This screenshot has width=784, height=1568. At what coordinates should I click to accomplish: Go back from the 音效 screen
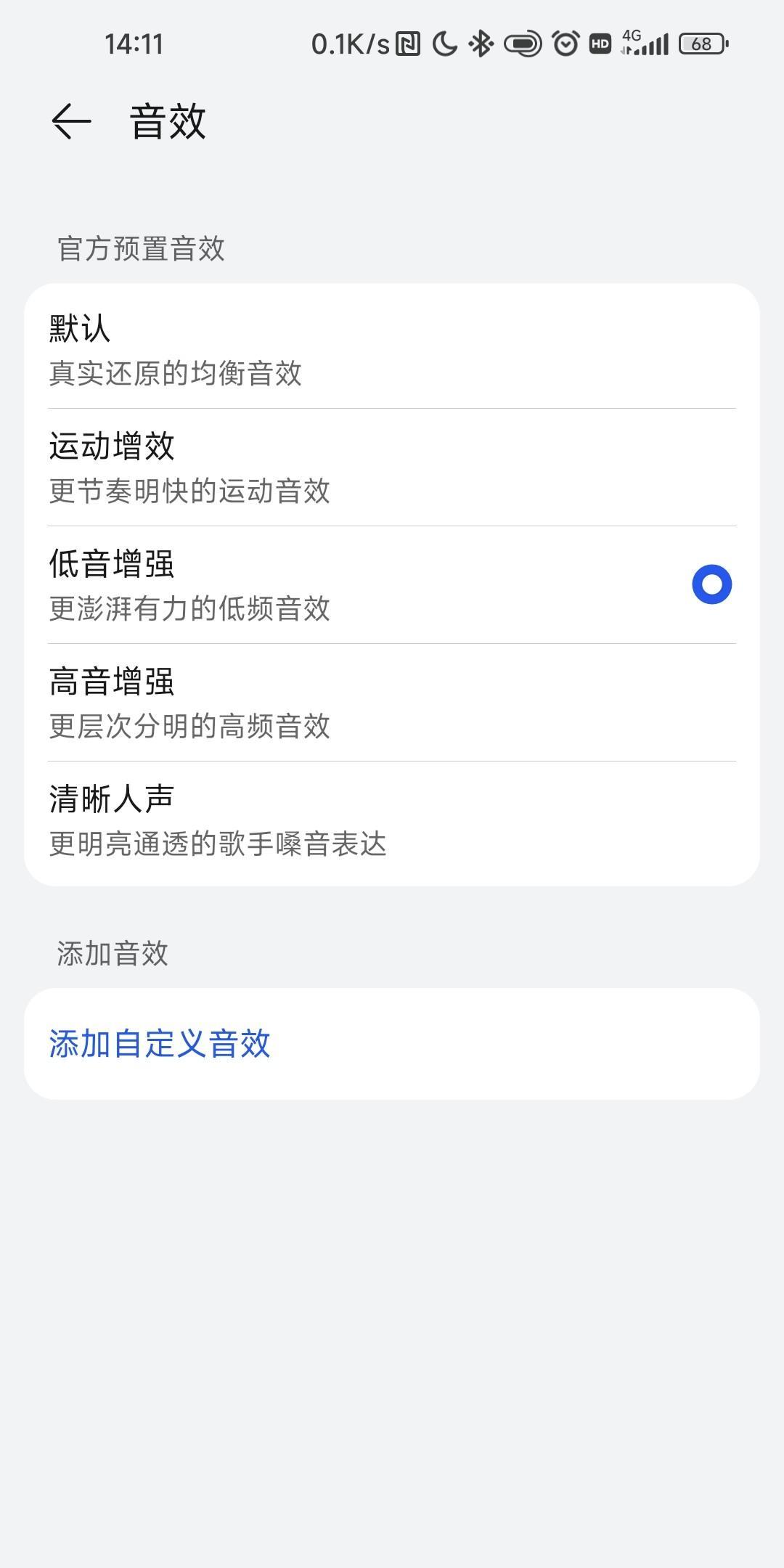click(71, 121)
